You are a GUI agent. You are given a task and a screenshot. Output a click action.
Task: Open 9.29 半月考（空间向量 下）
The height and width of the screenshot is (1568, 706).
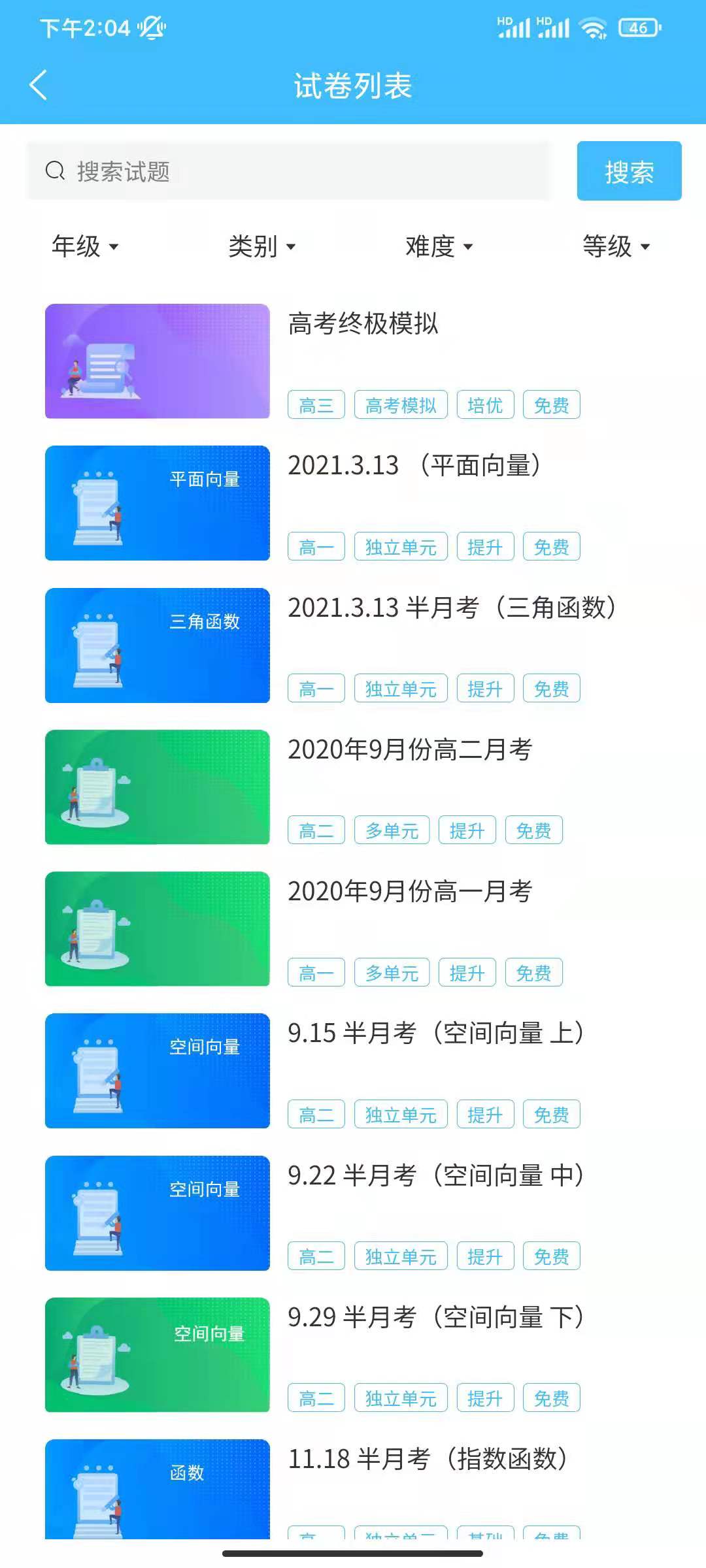[x=353, y=1355]
